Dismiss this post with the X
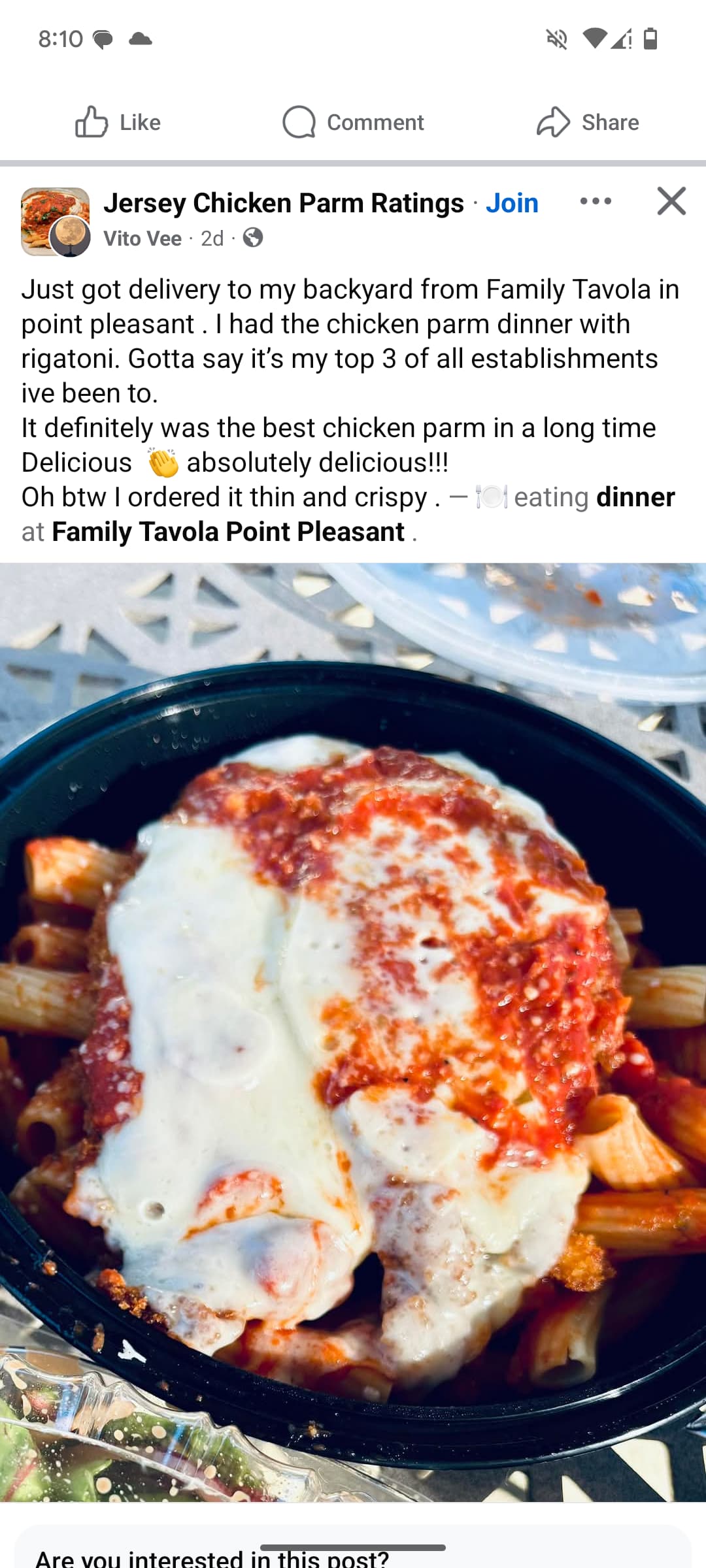 tap(671, 201)
